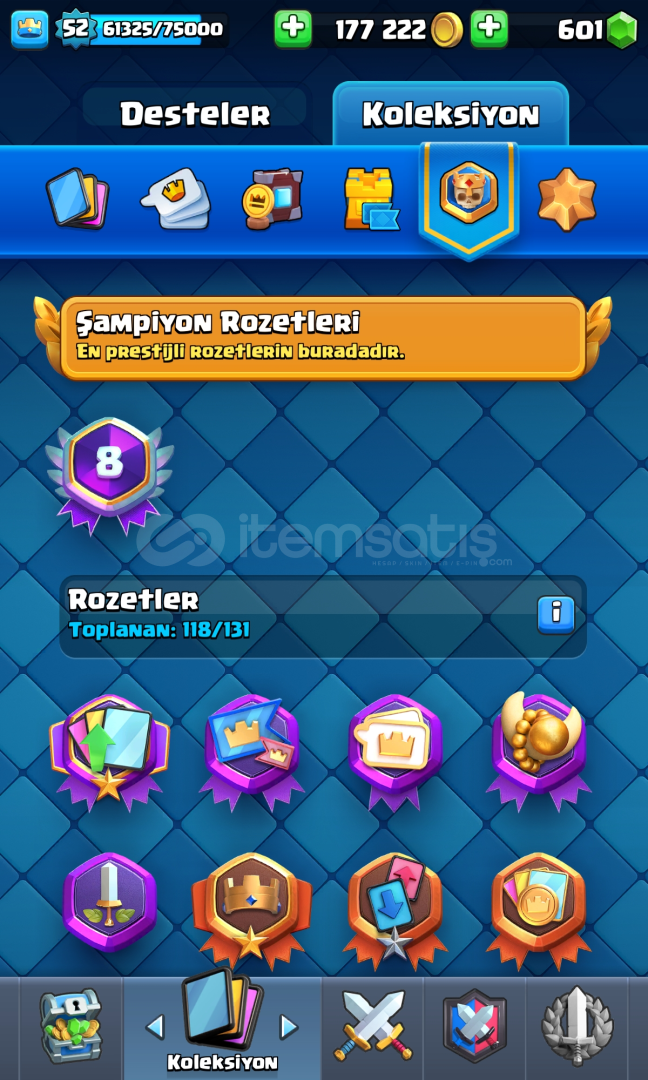This screenshot has width=648, height=1080.
Task: Open the king profile icon
Action: tap(30, 29)
